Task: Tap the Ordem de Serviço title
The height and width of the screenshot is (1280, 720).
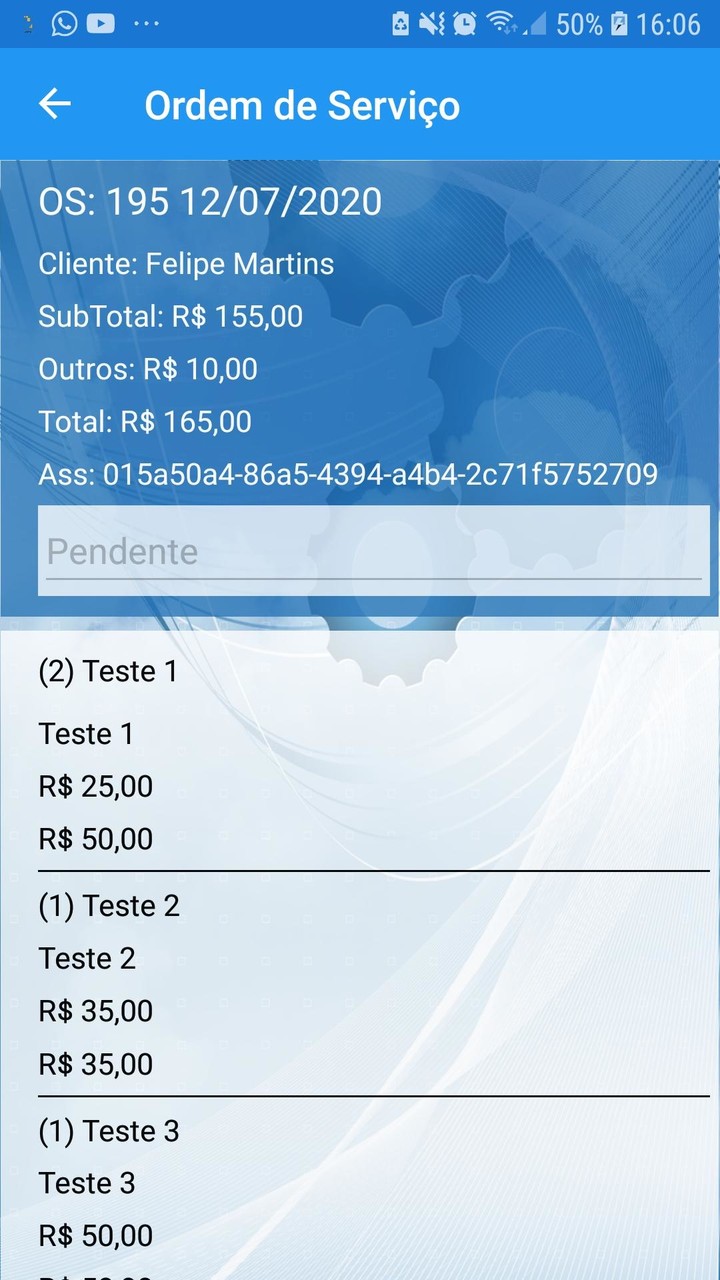Action: click(x=302, y=104)
